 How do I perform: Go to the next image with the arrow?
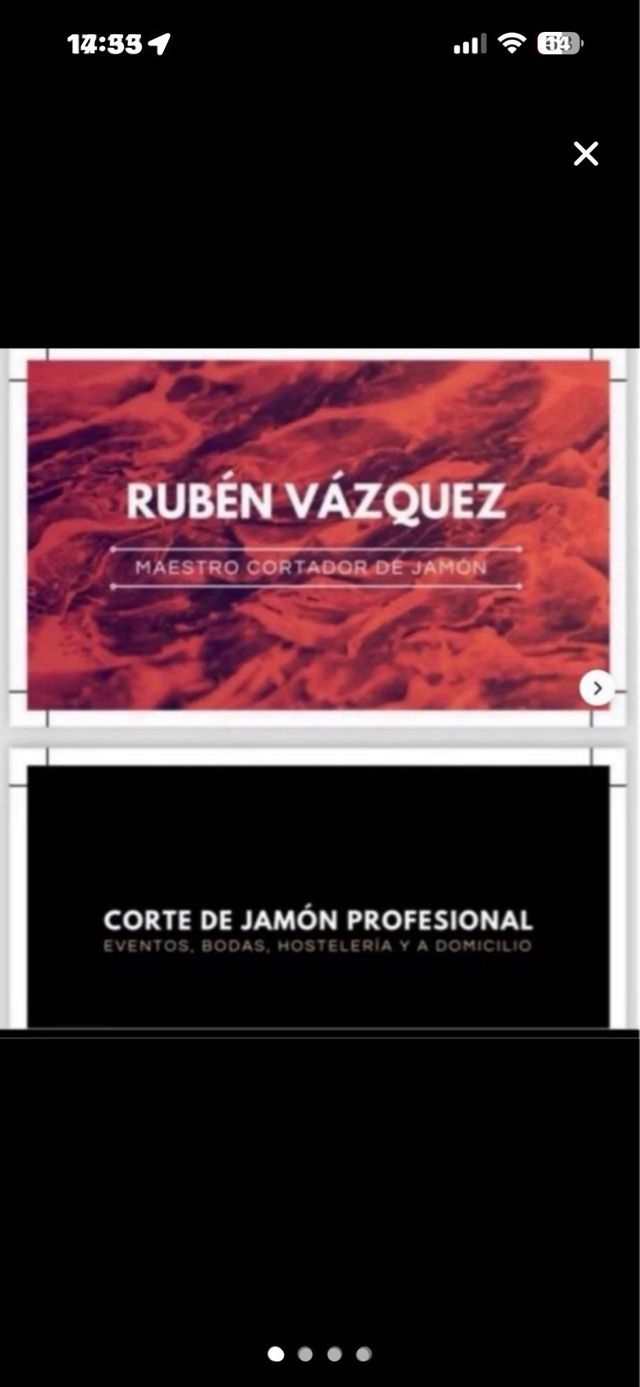coord(597,688)
